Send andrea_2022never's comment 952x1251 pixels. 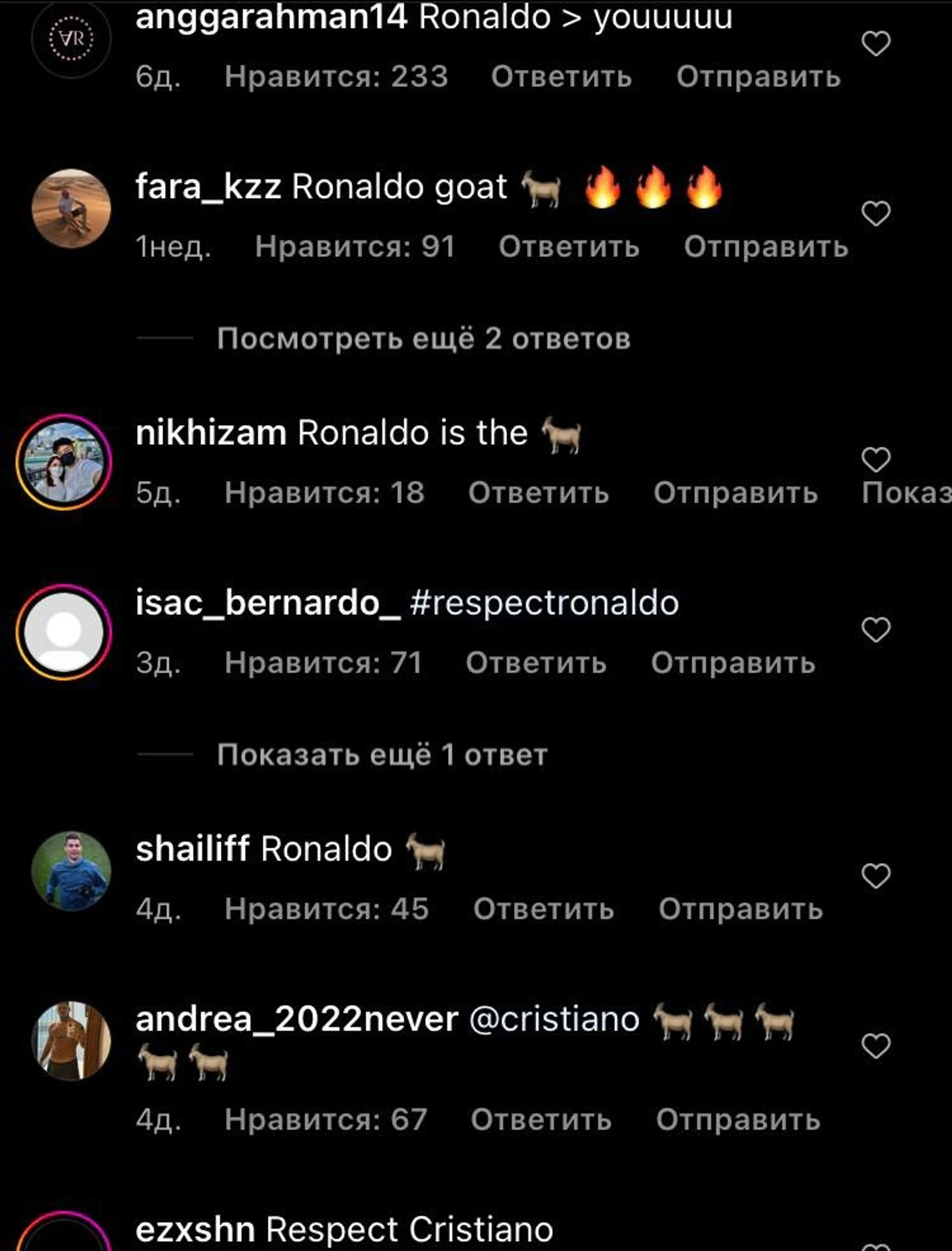737,1120
